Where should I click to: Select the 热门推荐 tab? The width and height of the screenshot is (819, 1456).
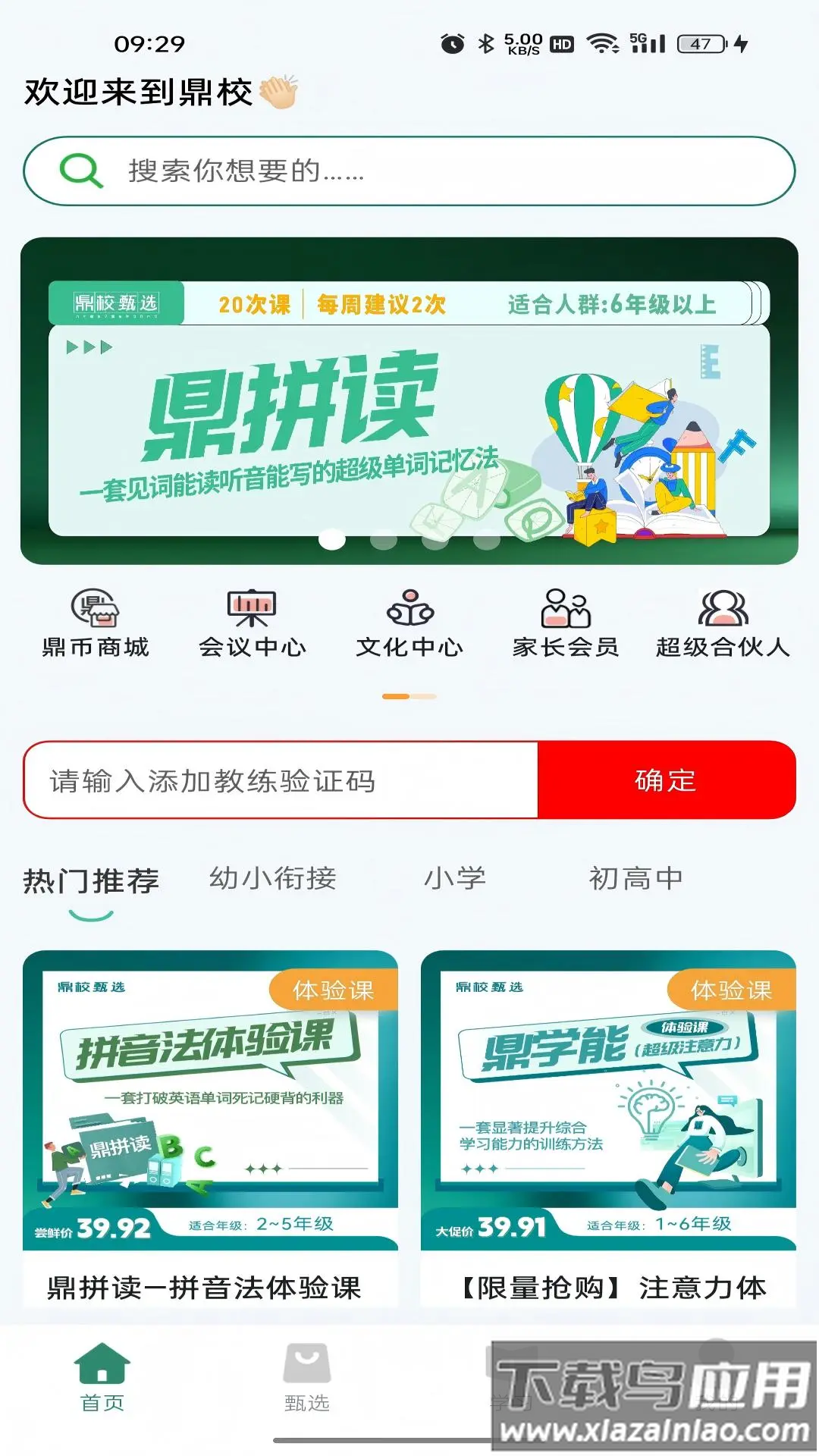[91, 880]
